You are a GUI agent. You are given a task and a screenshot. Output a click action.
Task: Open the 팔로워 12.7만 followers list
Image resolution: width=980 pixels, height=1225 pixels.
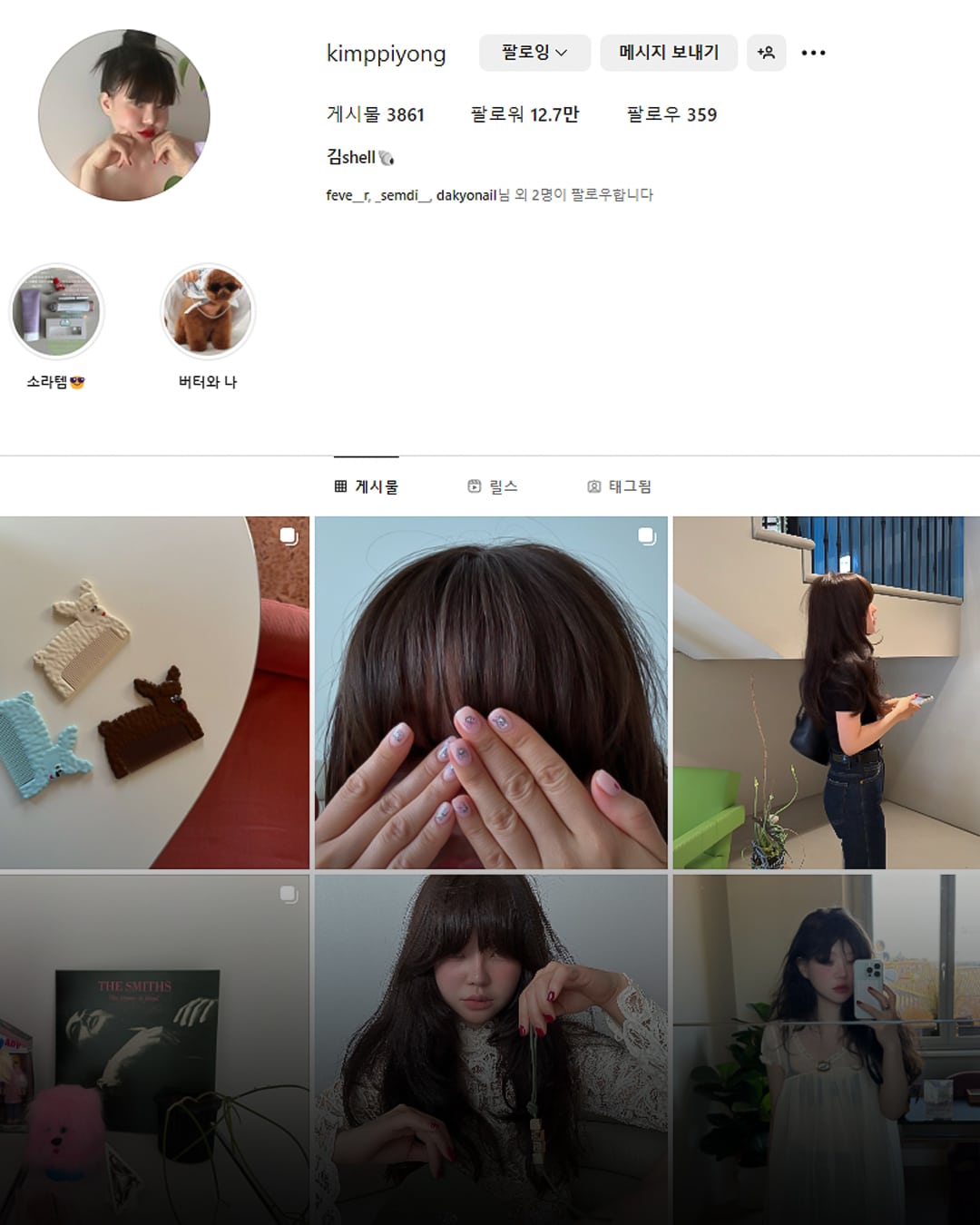tap(524, 114)
